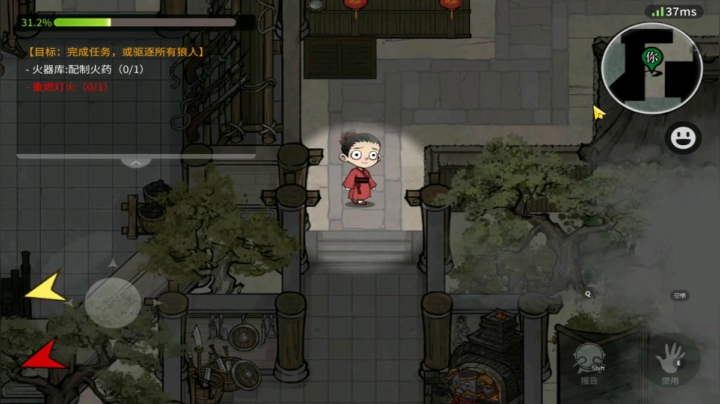Tap the virtual joystick pad
Viewport: 720px width, 404px height.
click(x=112, y=302)
